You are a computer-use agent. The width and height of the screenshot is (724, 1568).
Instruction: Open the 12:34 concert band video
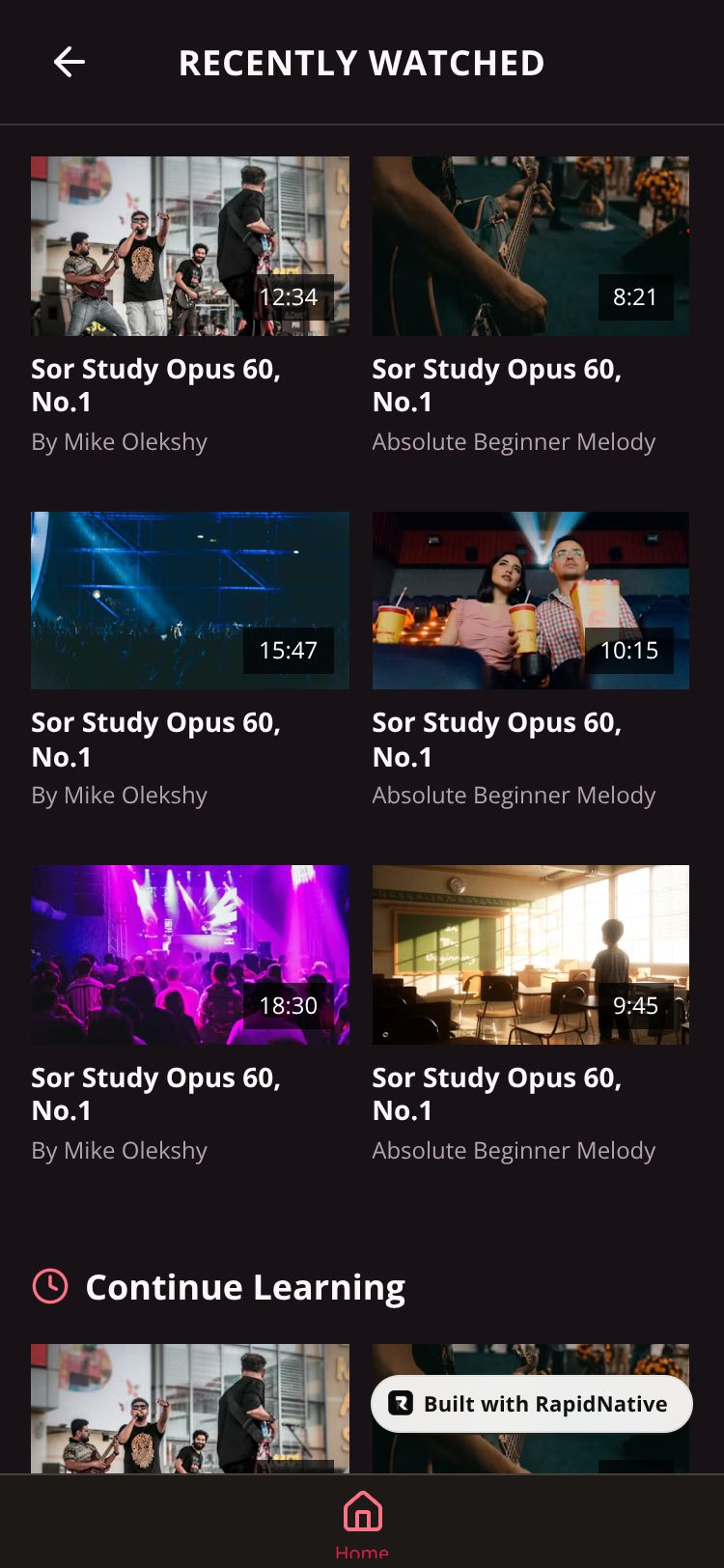click(190, 246)
